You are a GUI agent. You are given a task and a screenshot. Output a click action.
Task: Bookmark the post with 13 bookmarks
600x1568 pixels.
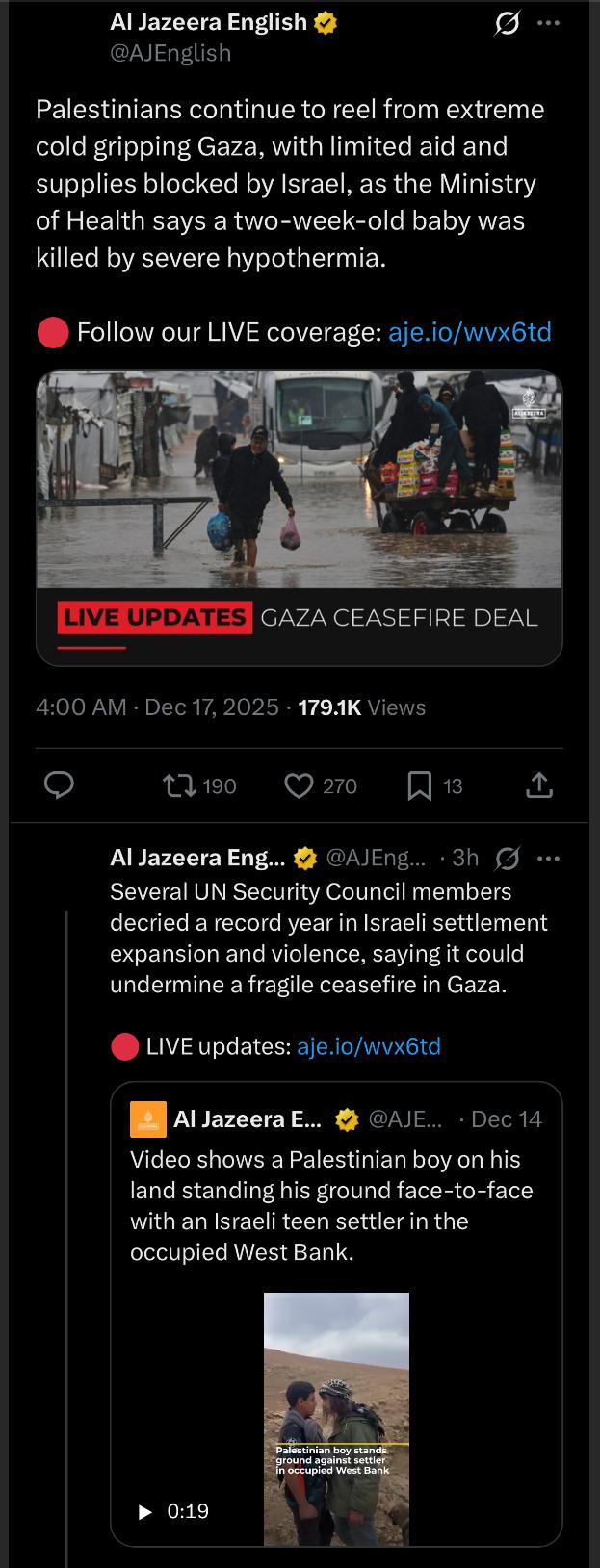[420, 786]
